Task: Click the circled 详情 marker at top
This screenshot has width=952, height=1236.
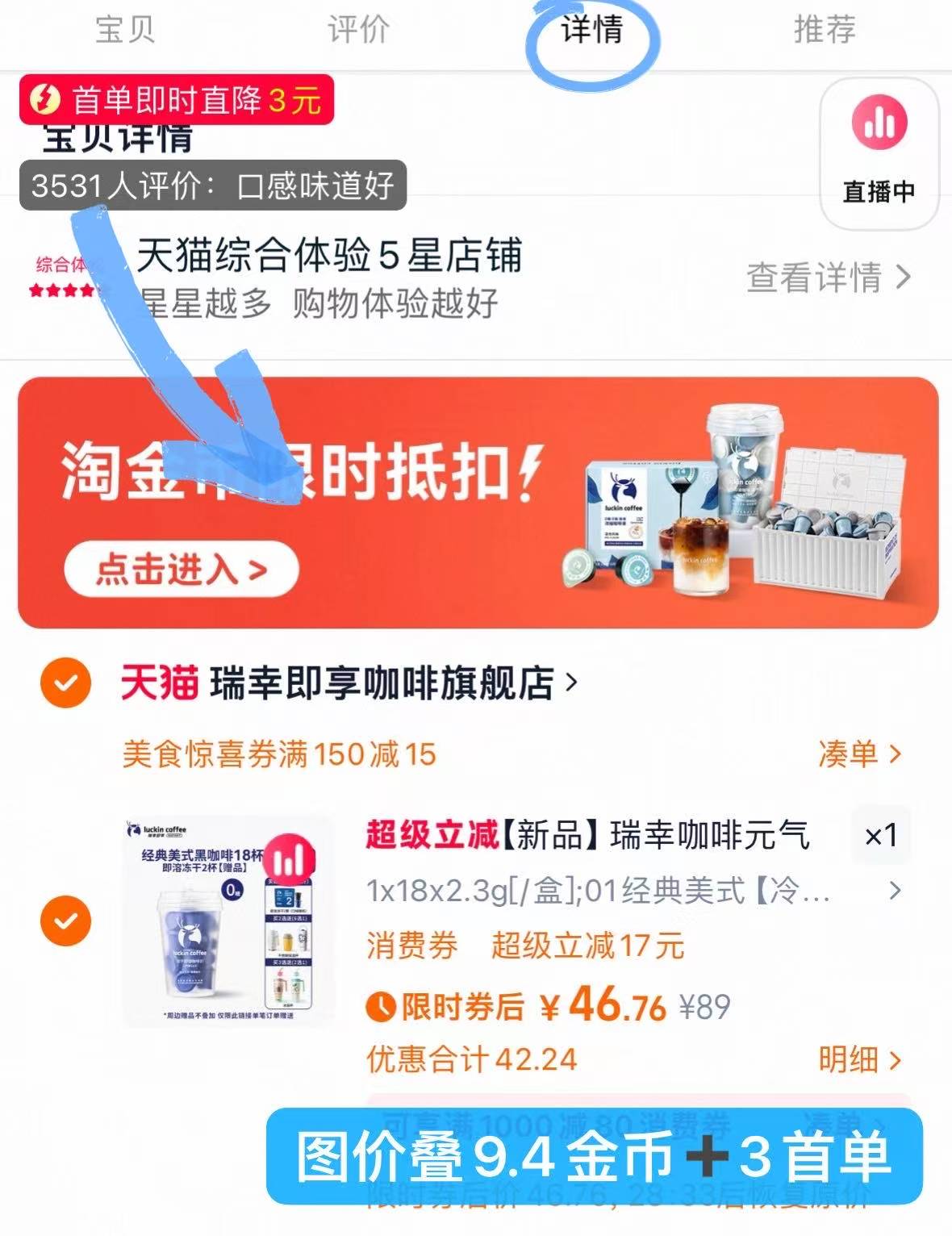Action: coord(592,34)
